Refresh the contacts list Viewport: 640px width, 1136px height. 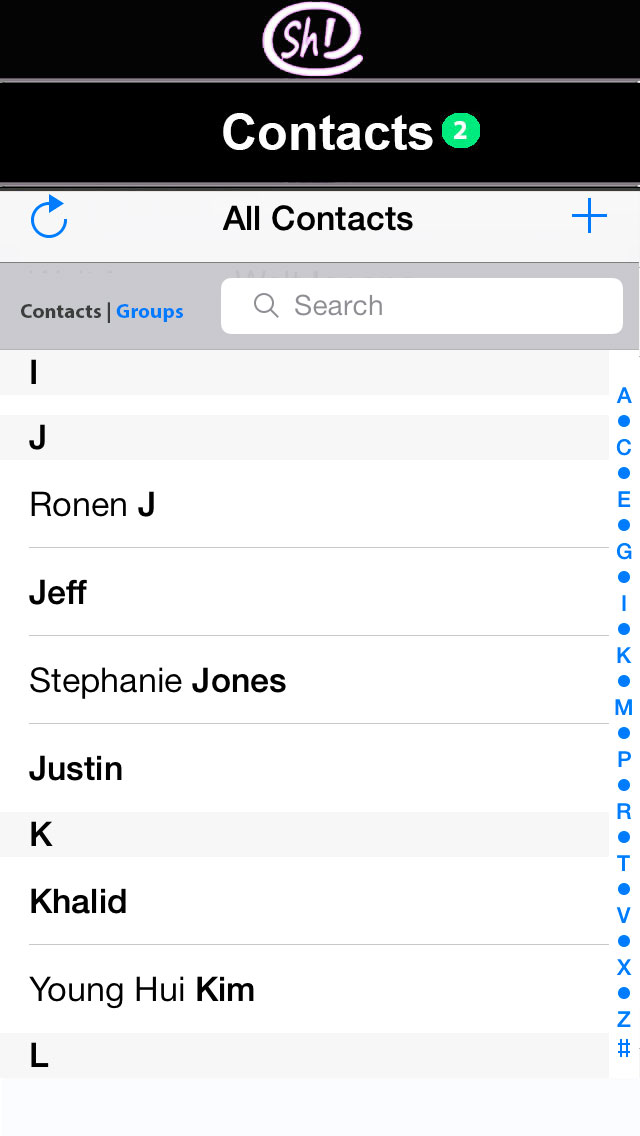pos(49,217)
